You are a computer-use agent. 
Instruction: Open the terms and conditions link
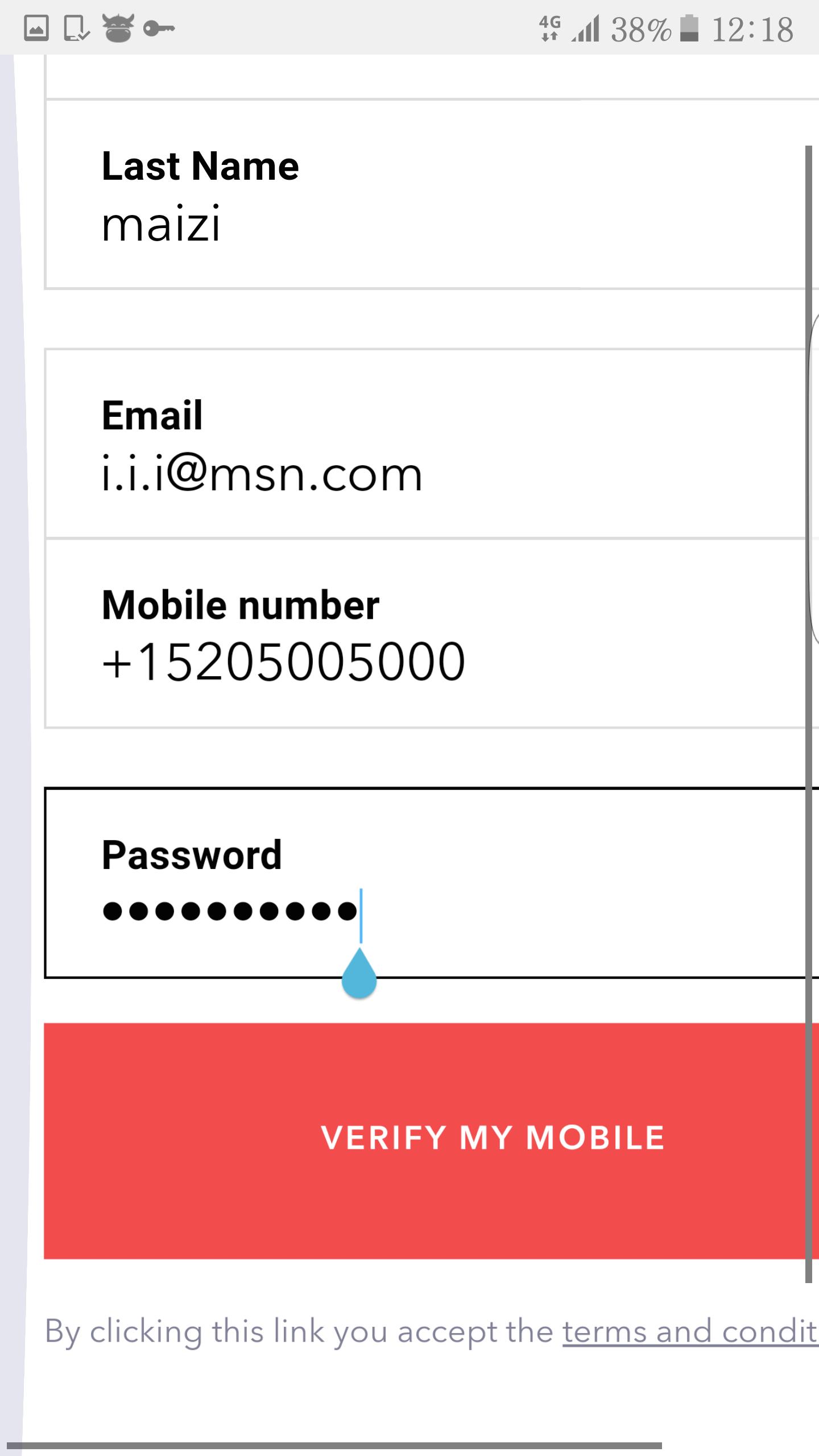click(688, 1332)
